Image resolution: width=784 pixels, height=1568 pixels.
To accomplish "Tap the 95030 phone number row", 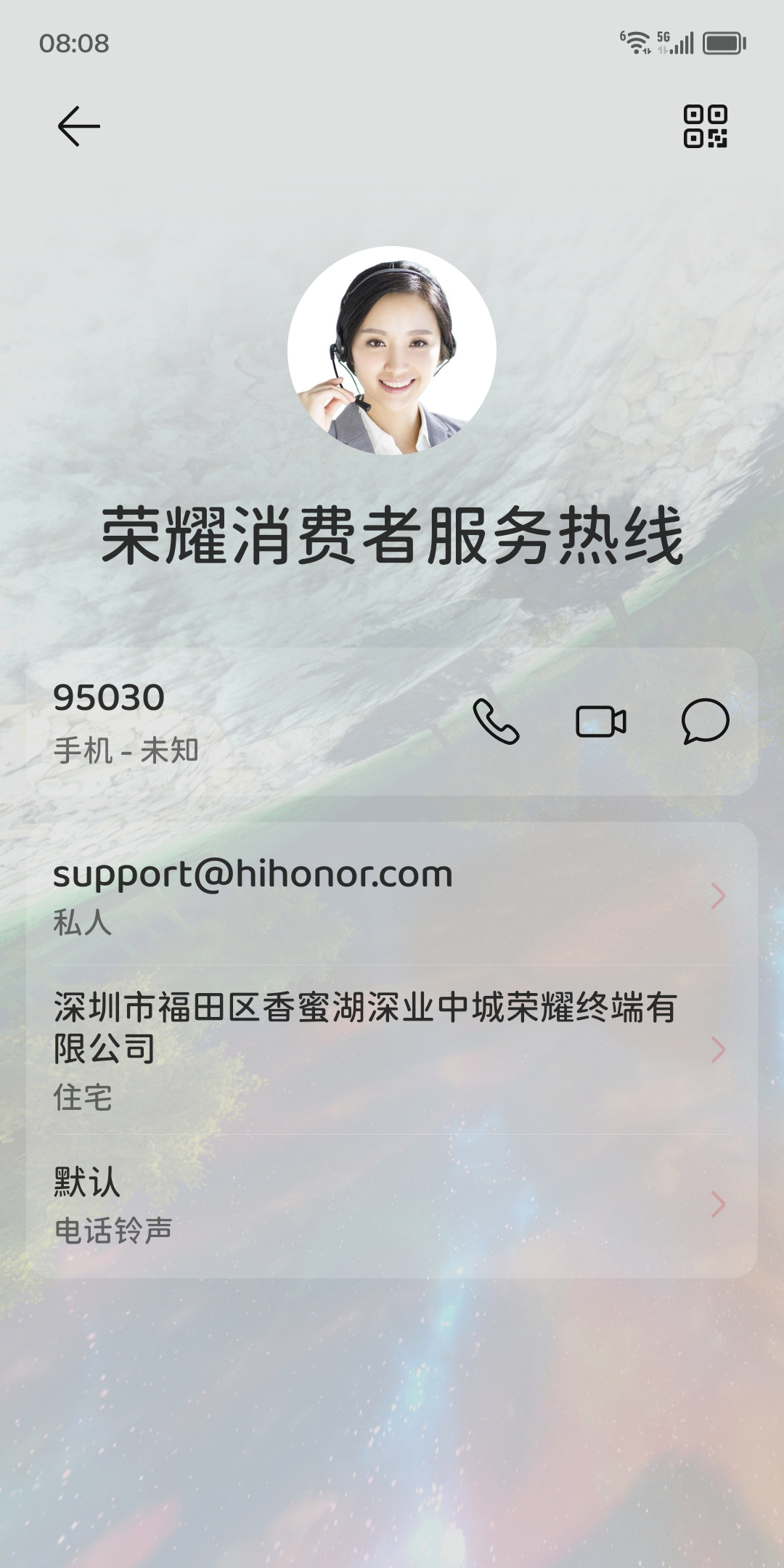I will pyautogui.click(x=218, y=722).
